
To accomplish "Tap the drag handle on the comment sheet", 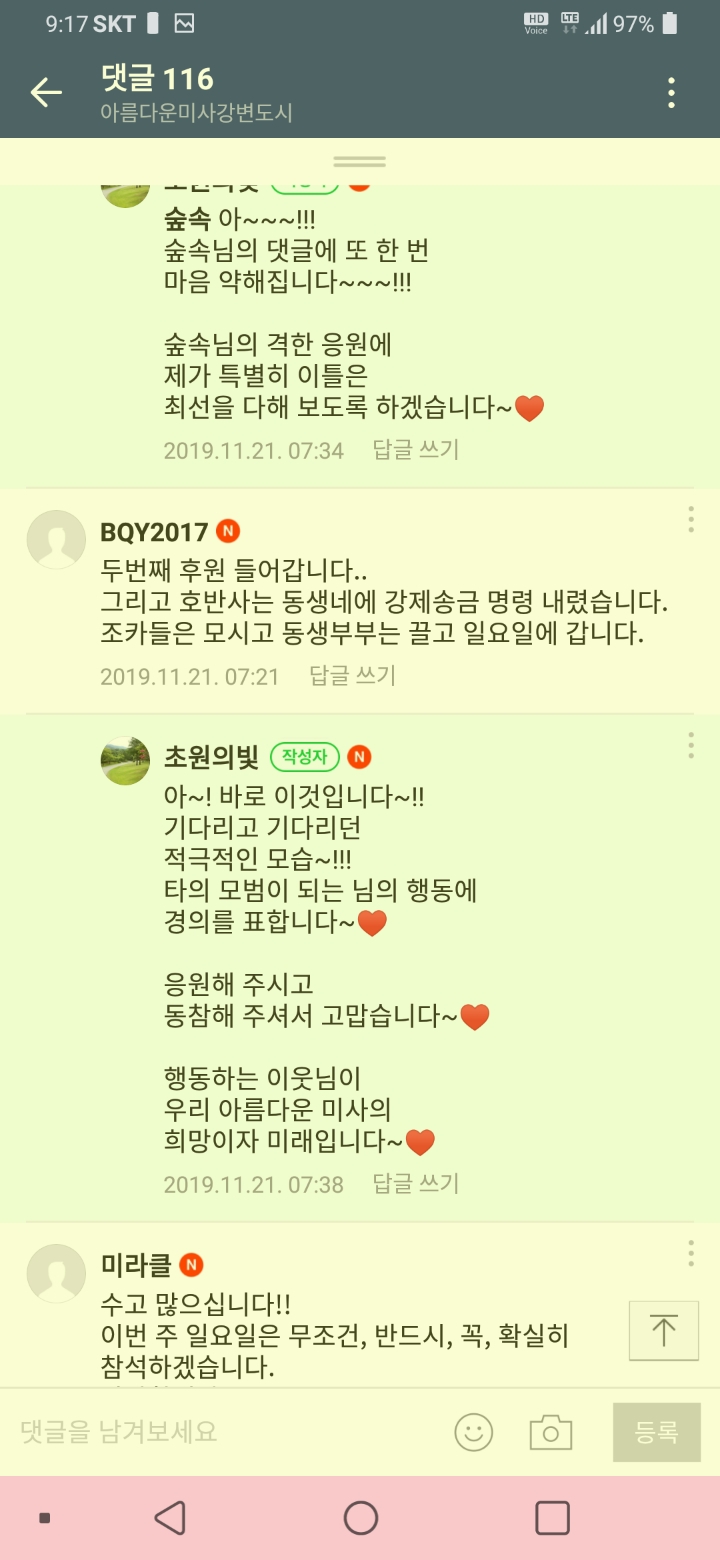I will tap(360, 161).
